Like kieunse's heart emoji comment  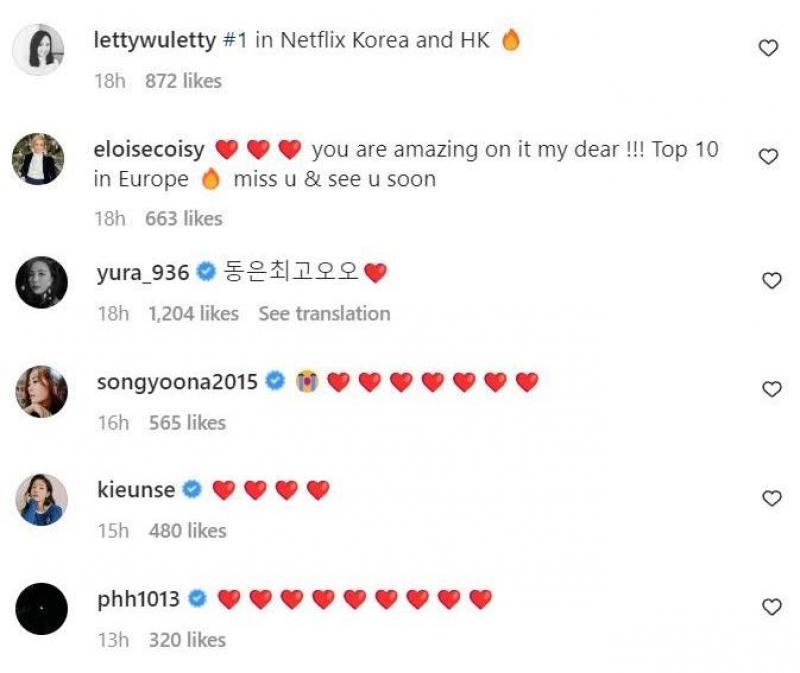771,498
